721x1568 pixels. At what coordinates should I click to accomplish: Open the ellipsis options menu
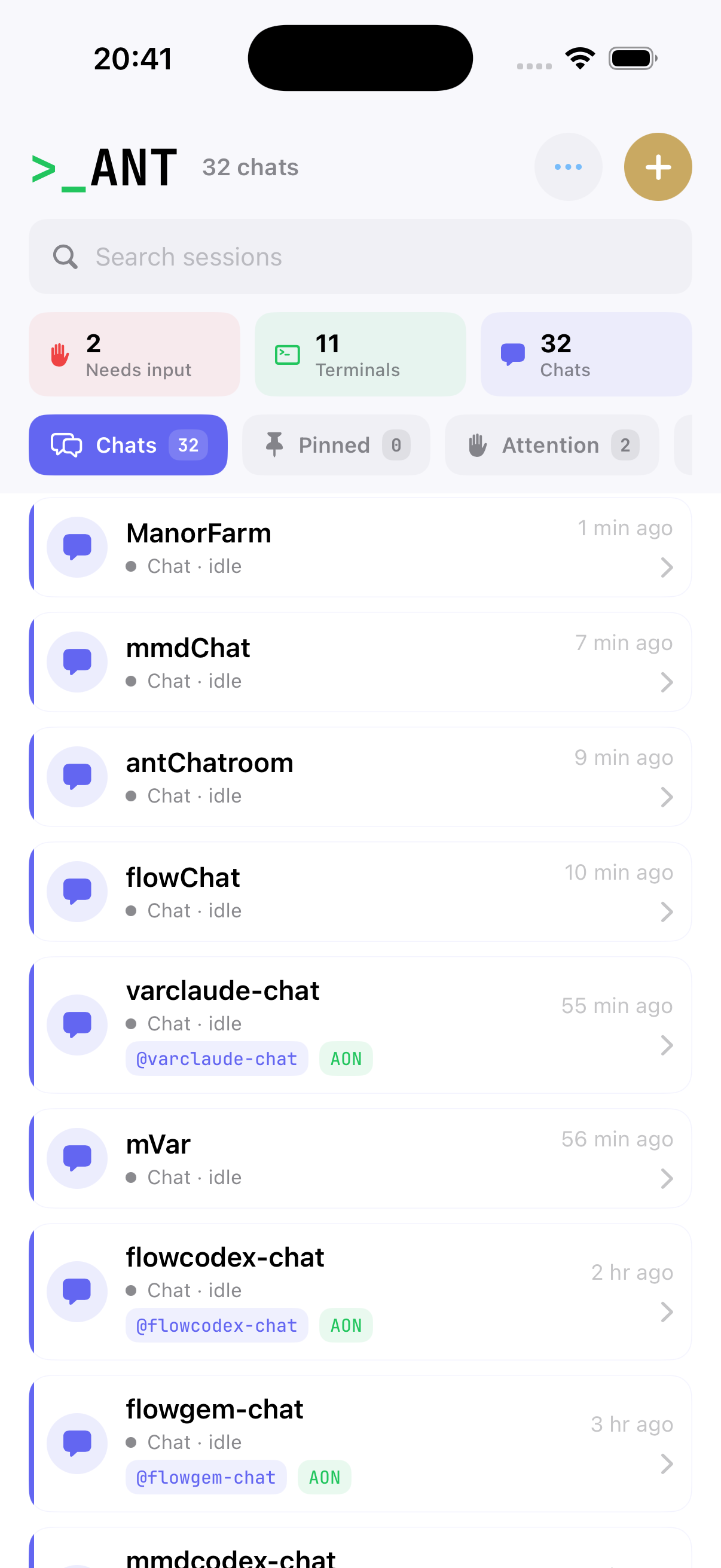tap(568, 166)
